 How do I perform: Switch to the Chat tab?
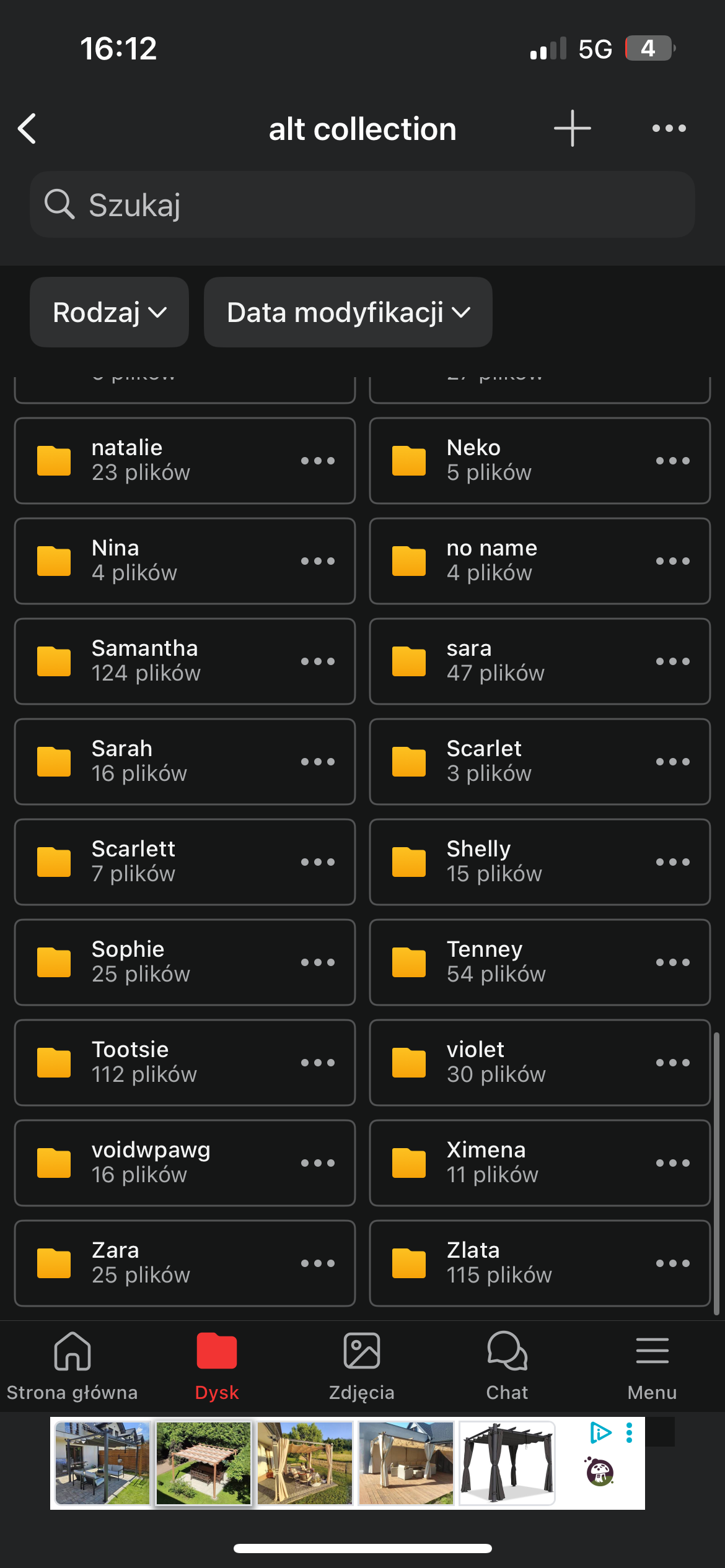[x=507, y=1366]
